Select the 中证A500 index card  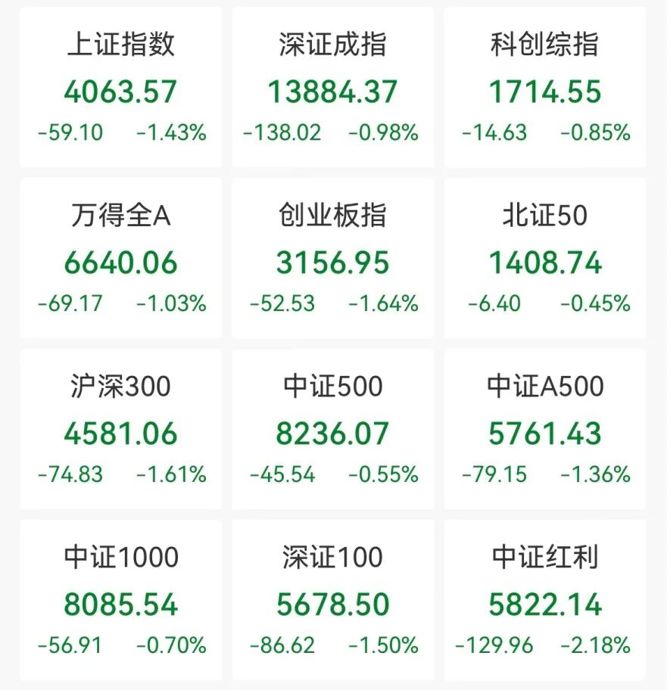(545, 430)
